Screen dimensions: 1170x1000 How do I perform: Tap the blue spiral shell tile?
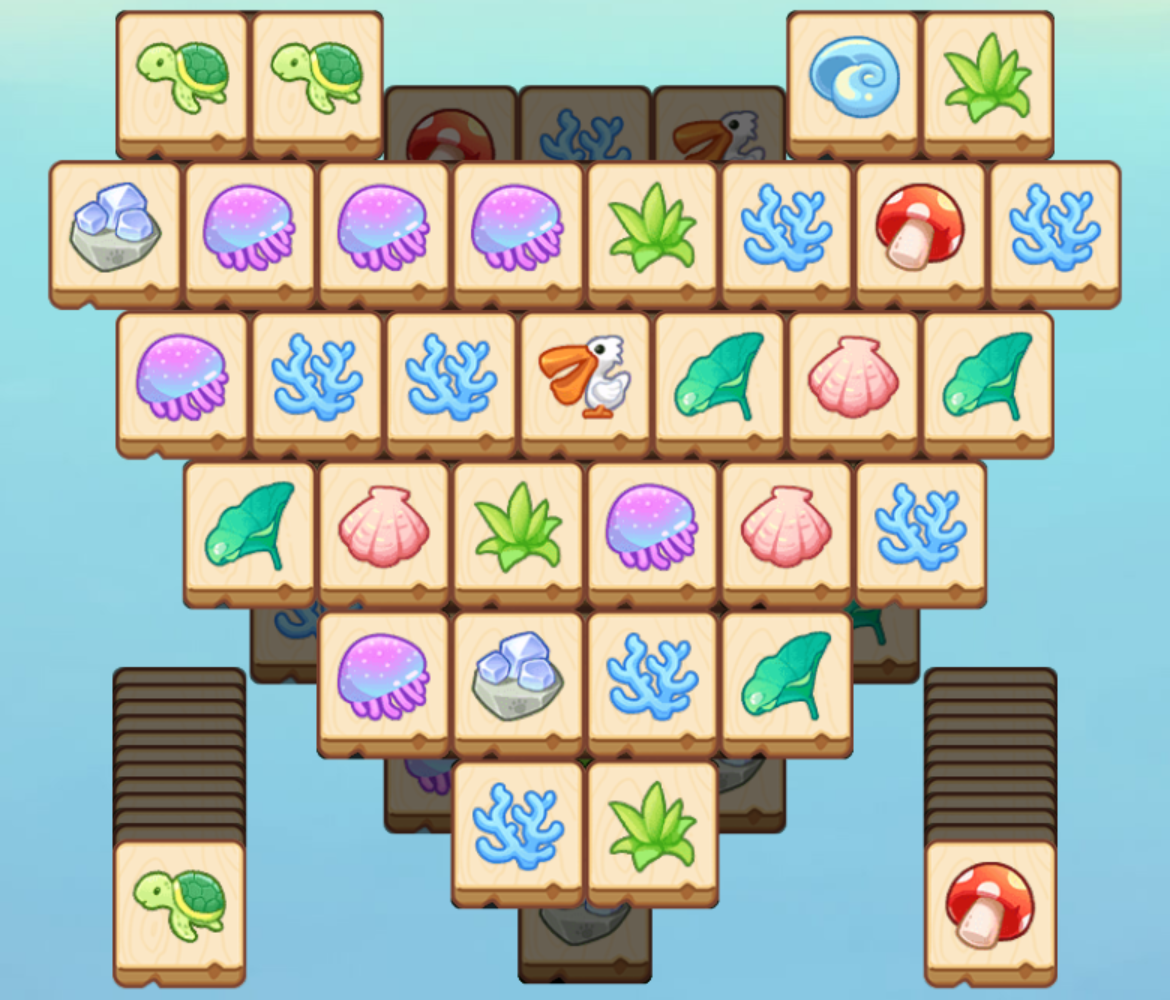tap(852, 77)
